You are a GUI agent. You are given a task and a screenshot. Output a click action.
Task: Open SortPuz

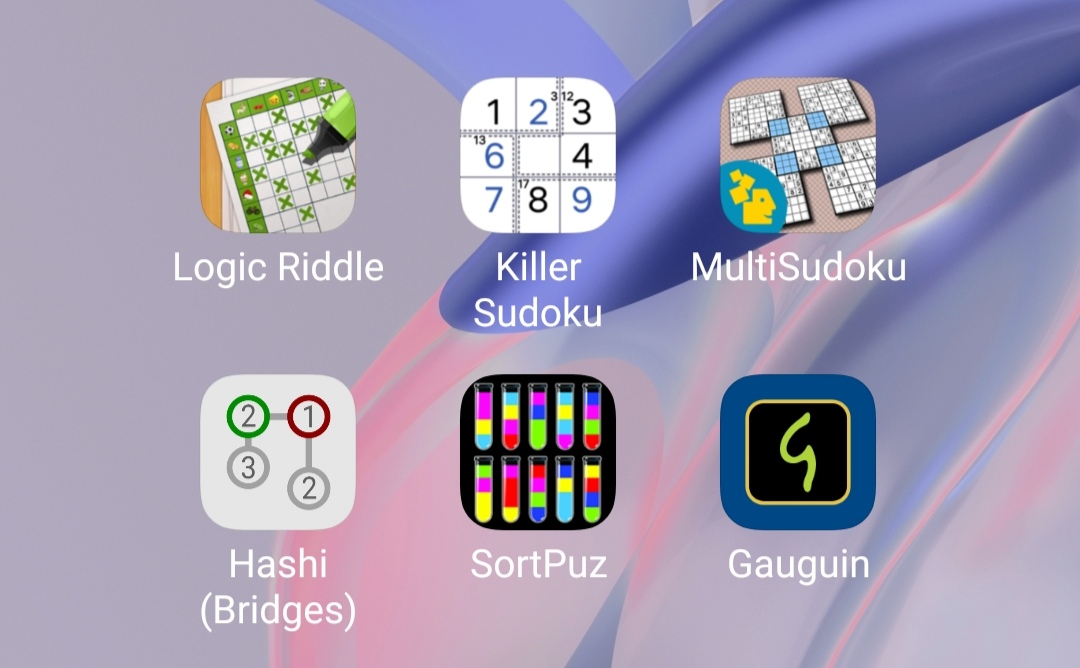[538, 452]
